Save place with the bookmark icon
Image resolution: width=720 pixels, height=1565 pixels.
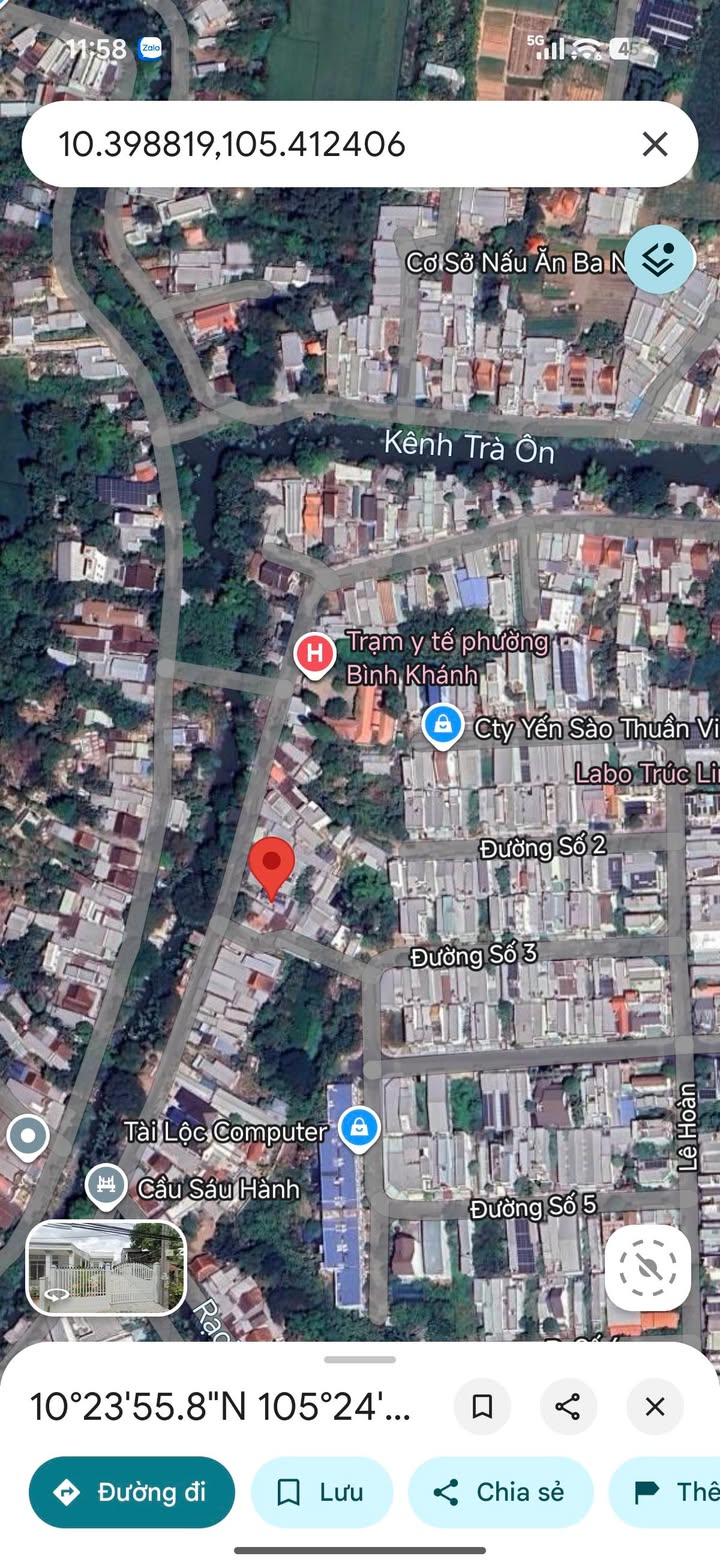482,1407
